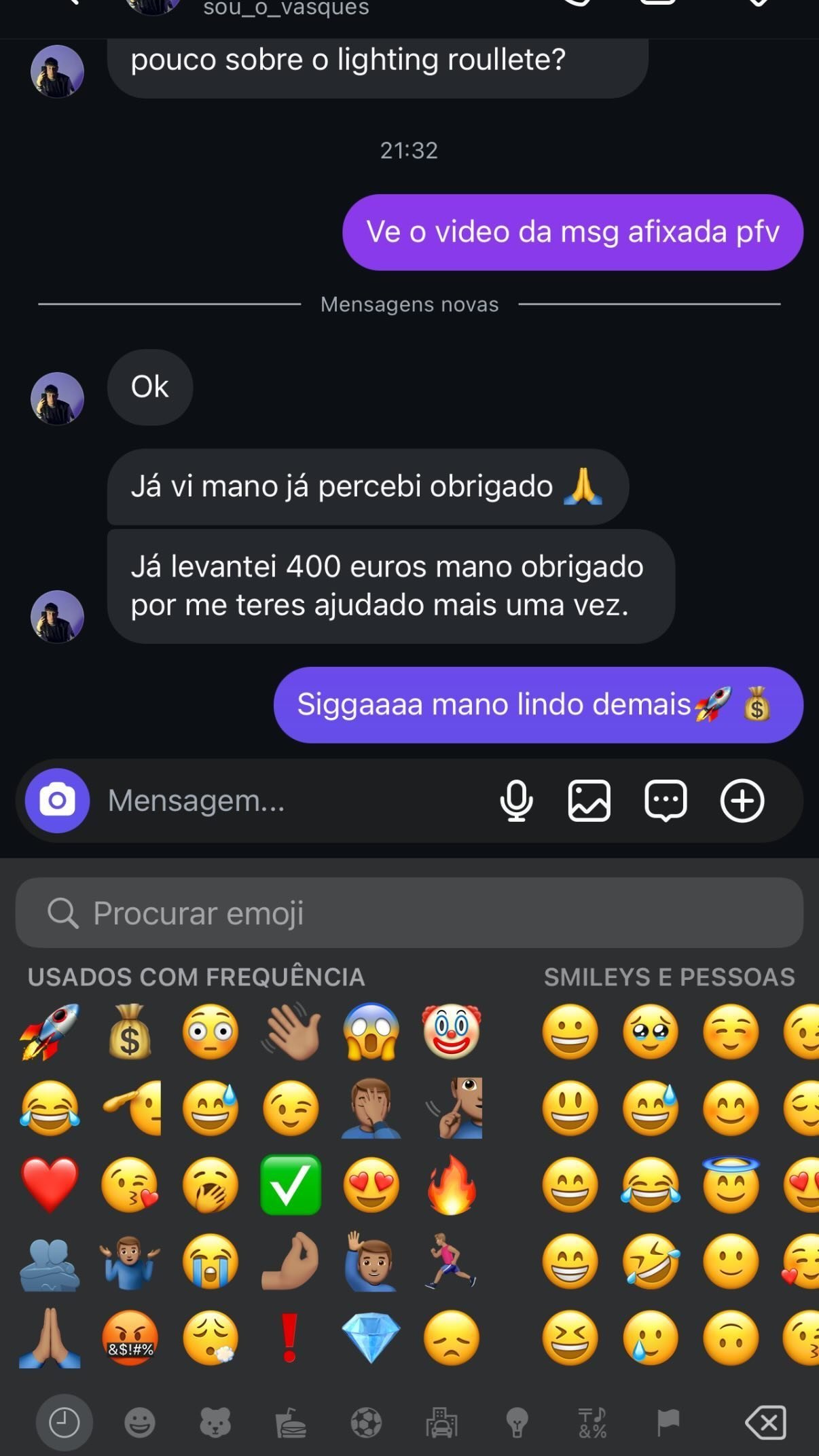Viewport: 819px width, 1456px height.
Task: Open sou_o_vasques profile from the username
Action: 285,10
